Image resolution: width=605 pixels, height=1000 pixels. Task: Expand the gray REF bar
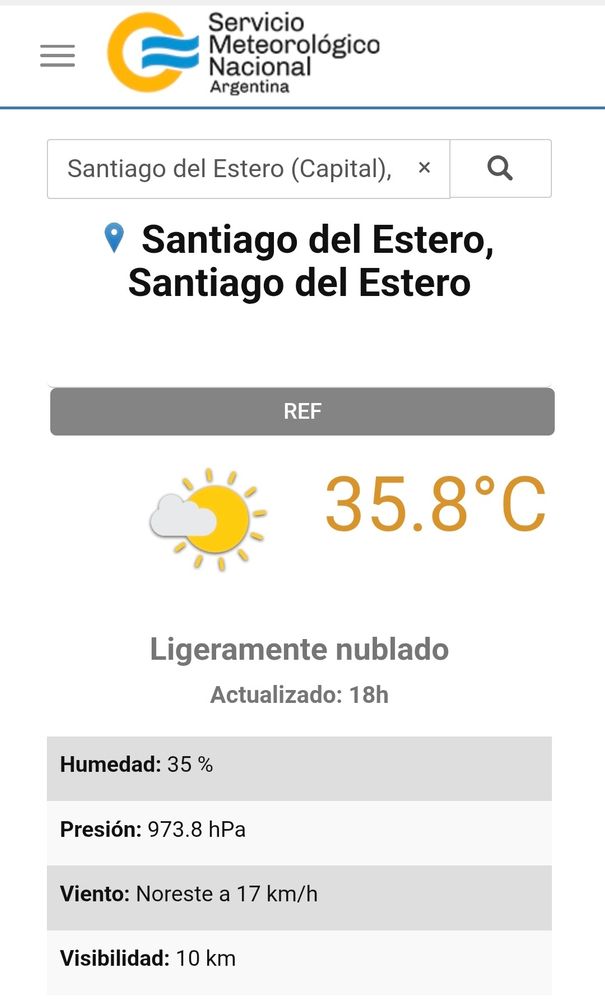(x=302, y=411)
